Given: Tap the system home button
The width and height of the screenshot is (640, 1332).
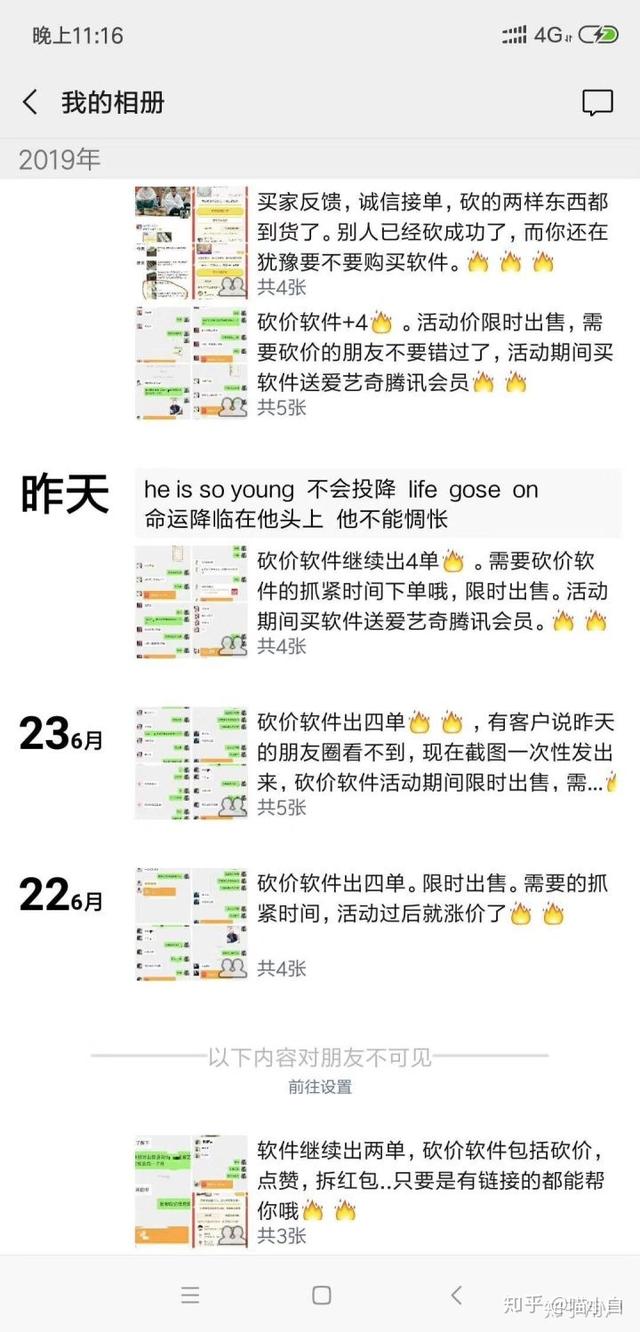Looking at the screenshot, I should [321, 1295].
